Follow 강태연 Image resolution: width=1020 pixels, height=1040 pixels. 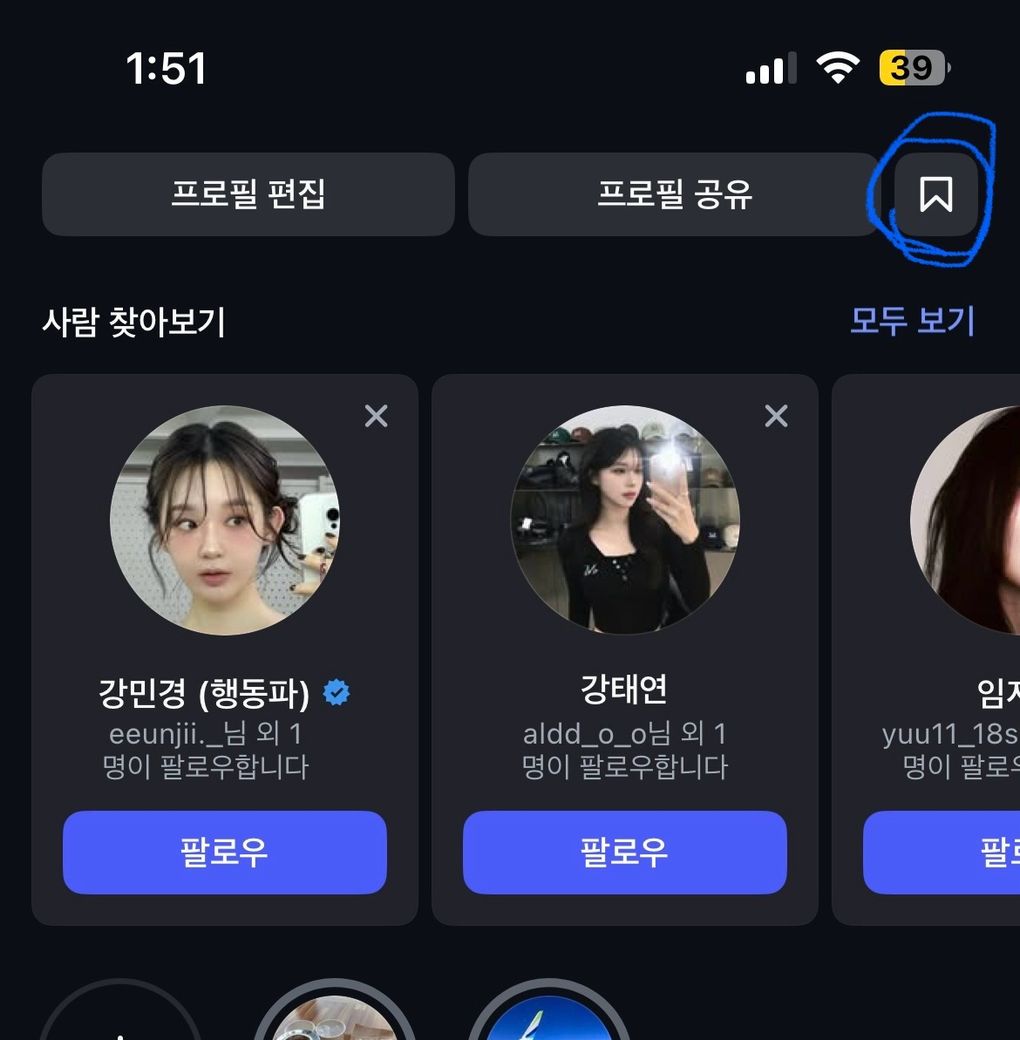point(624,852)
